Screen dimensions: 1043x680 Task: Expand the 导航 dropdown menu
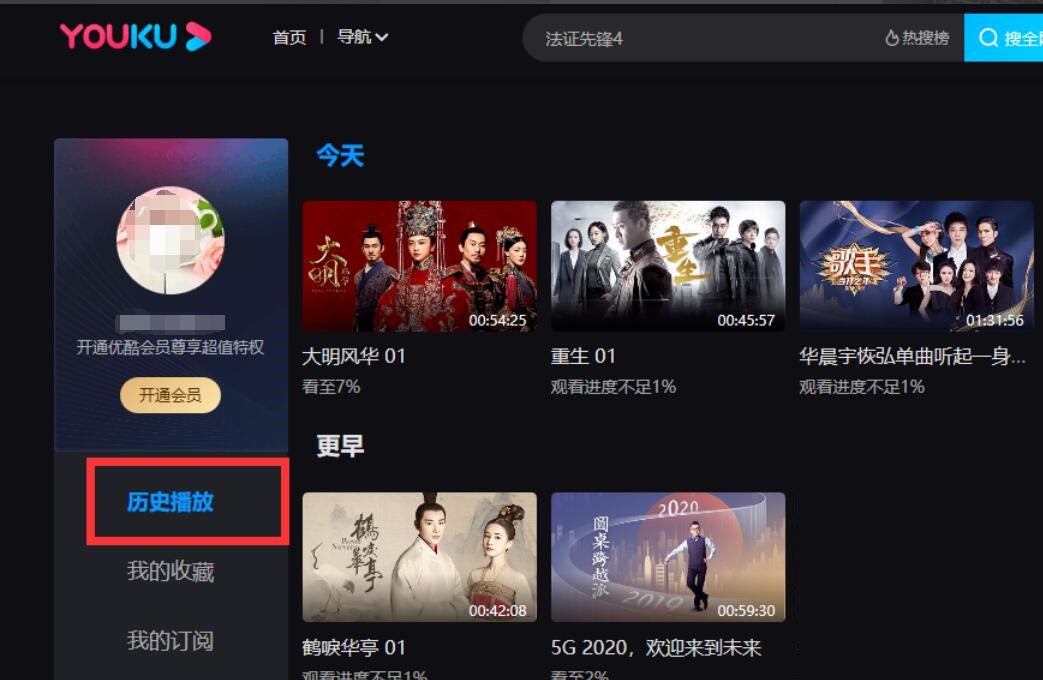pyautogui.click(x=362, y=38)
